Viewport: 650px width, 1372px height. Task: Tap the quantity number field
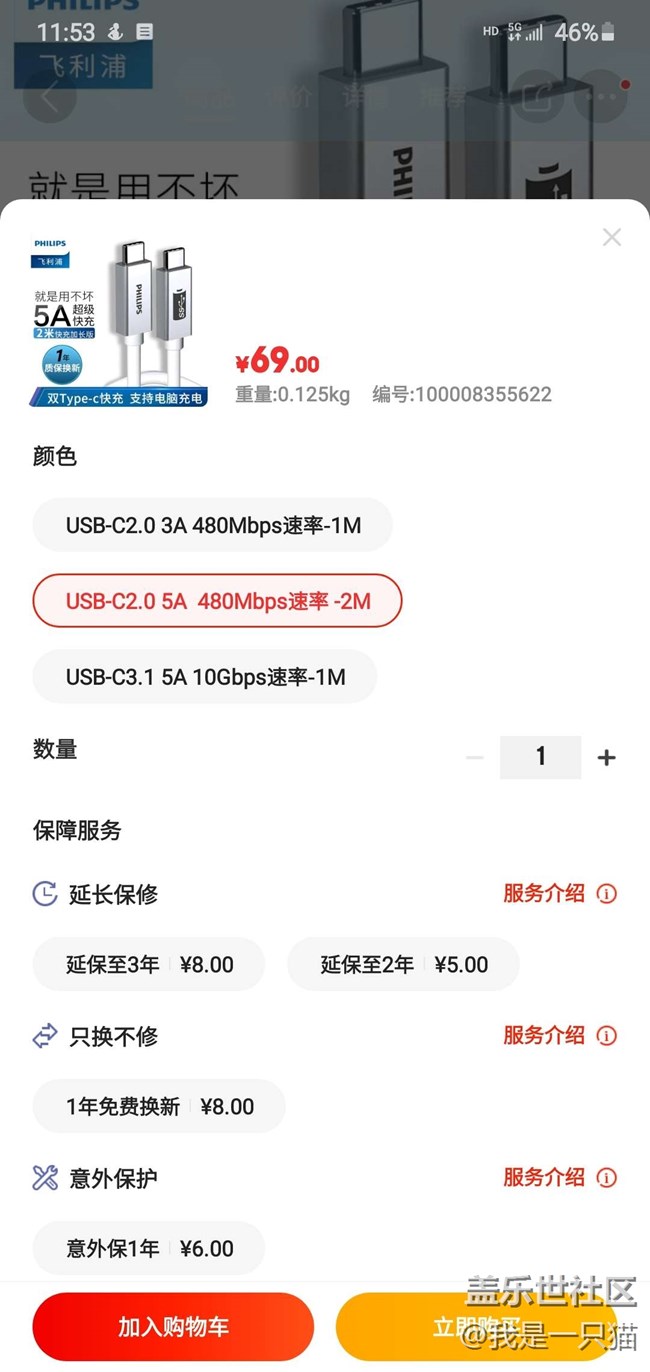[540, 757]
